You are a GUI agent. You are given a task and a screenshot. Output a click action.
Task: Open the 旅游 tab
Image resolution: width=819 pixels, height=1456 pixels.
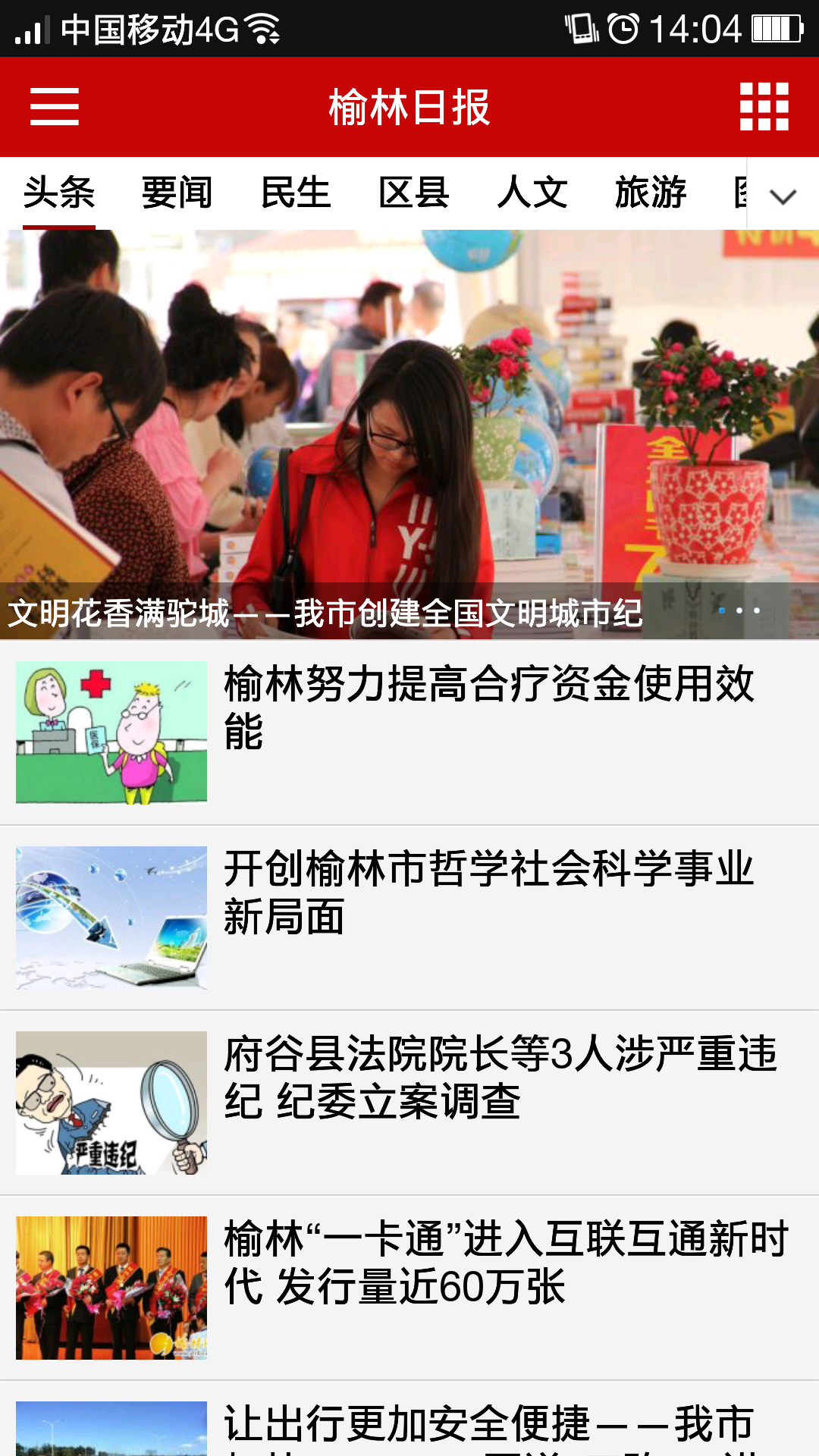(650, 193)
